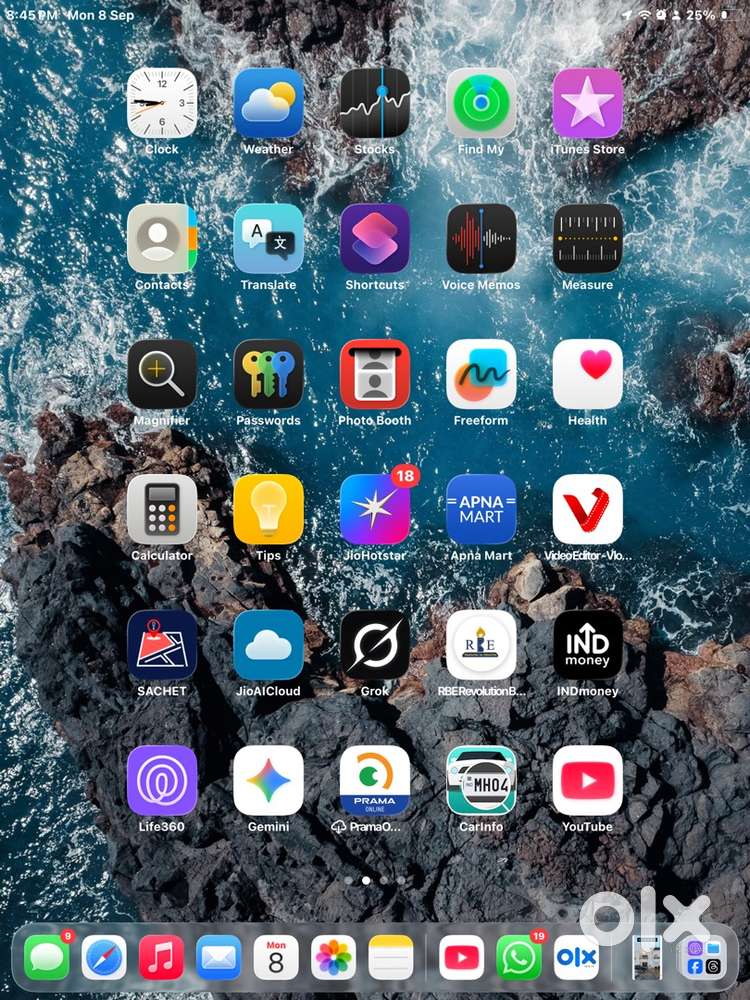Launch the Apna Mart app
Image resolution: width=750 pixels, height=1000 pixels.
point(481,509)
